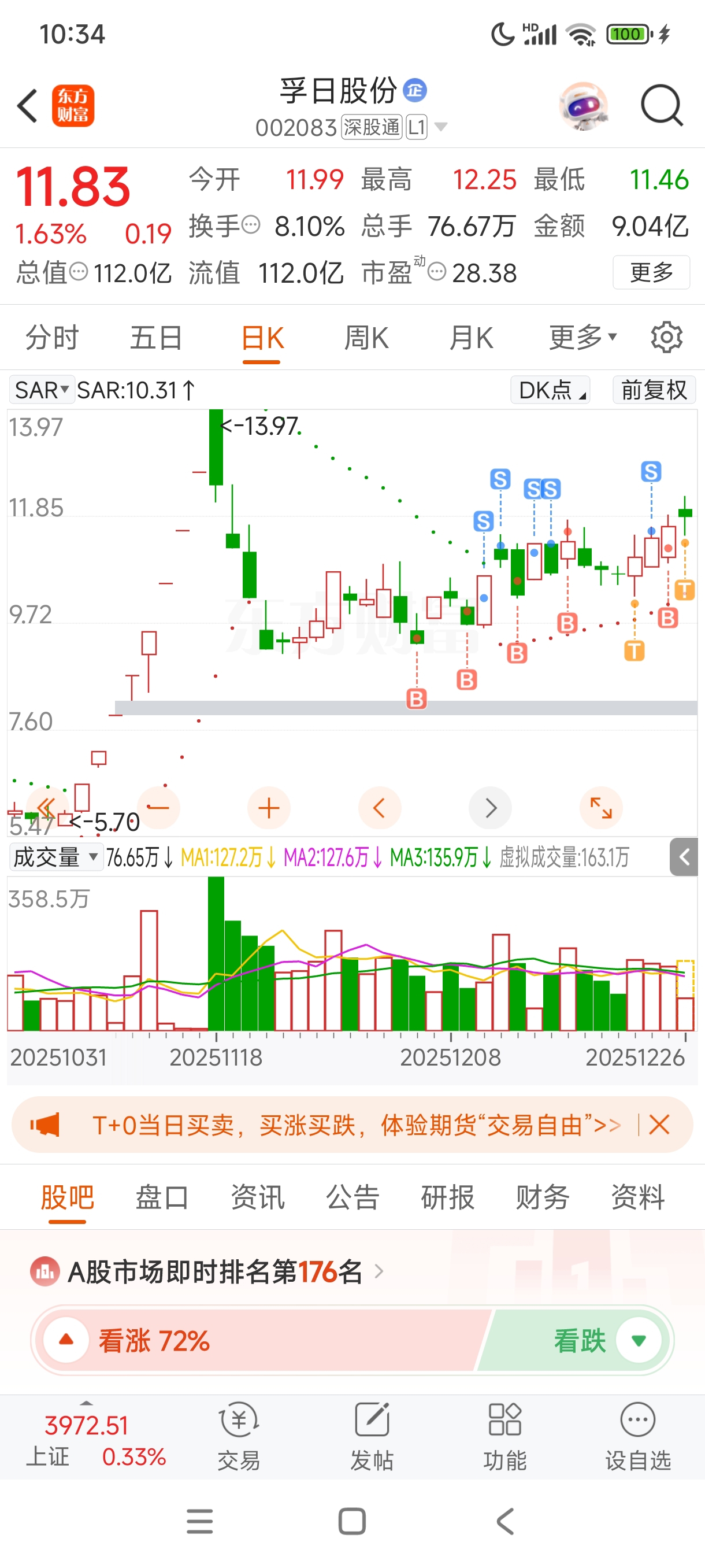Dismiss the T+0 futures promo banner
The image size is (705, 1568).
[659, 1125]
